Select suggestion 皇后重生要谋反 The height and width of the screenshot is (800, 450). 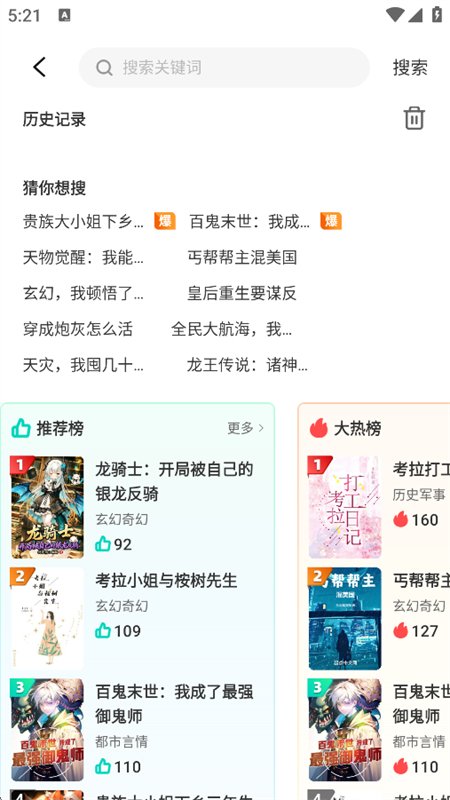pyautogui.click(x=242, y=293)
